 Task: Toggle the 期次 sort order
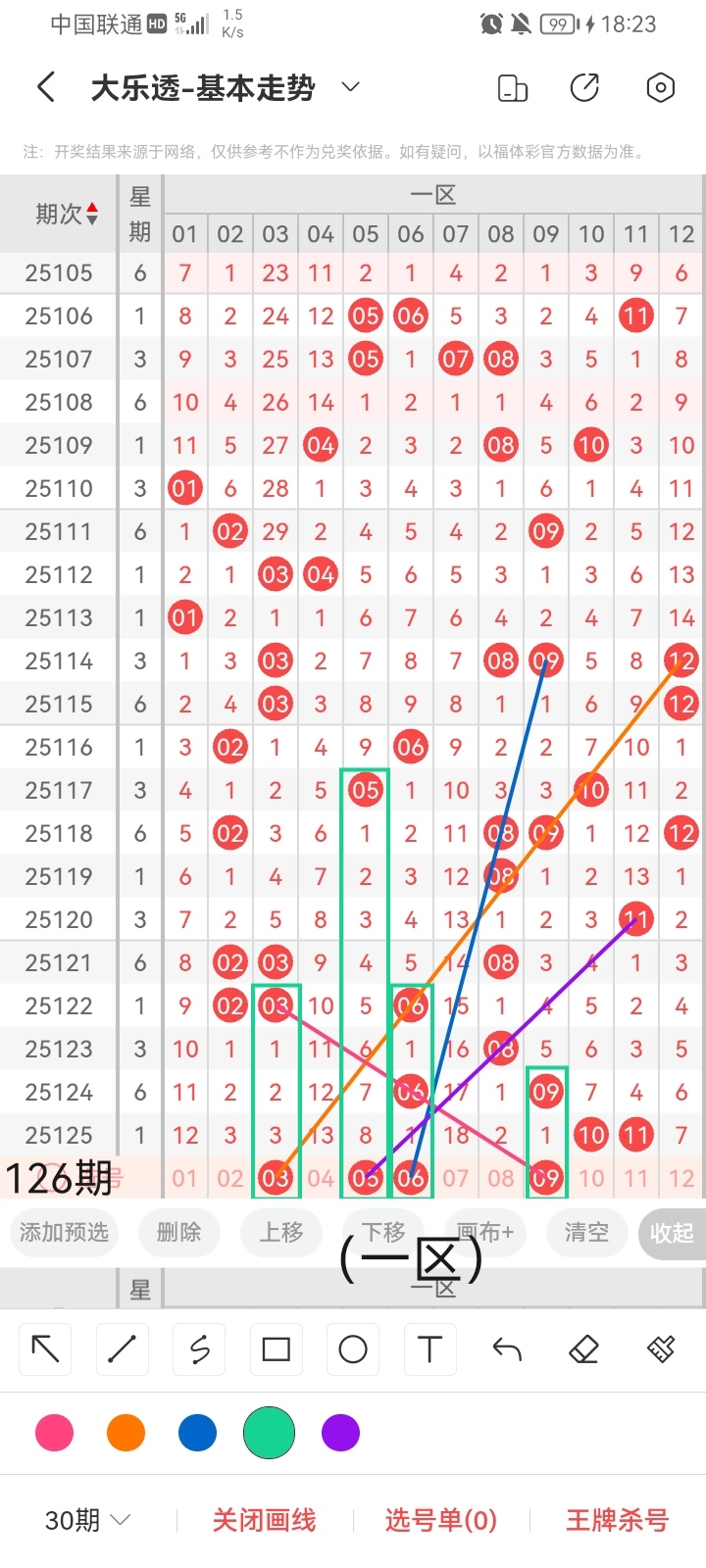click(92, 214)
